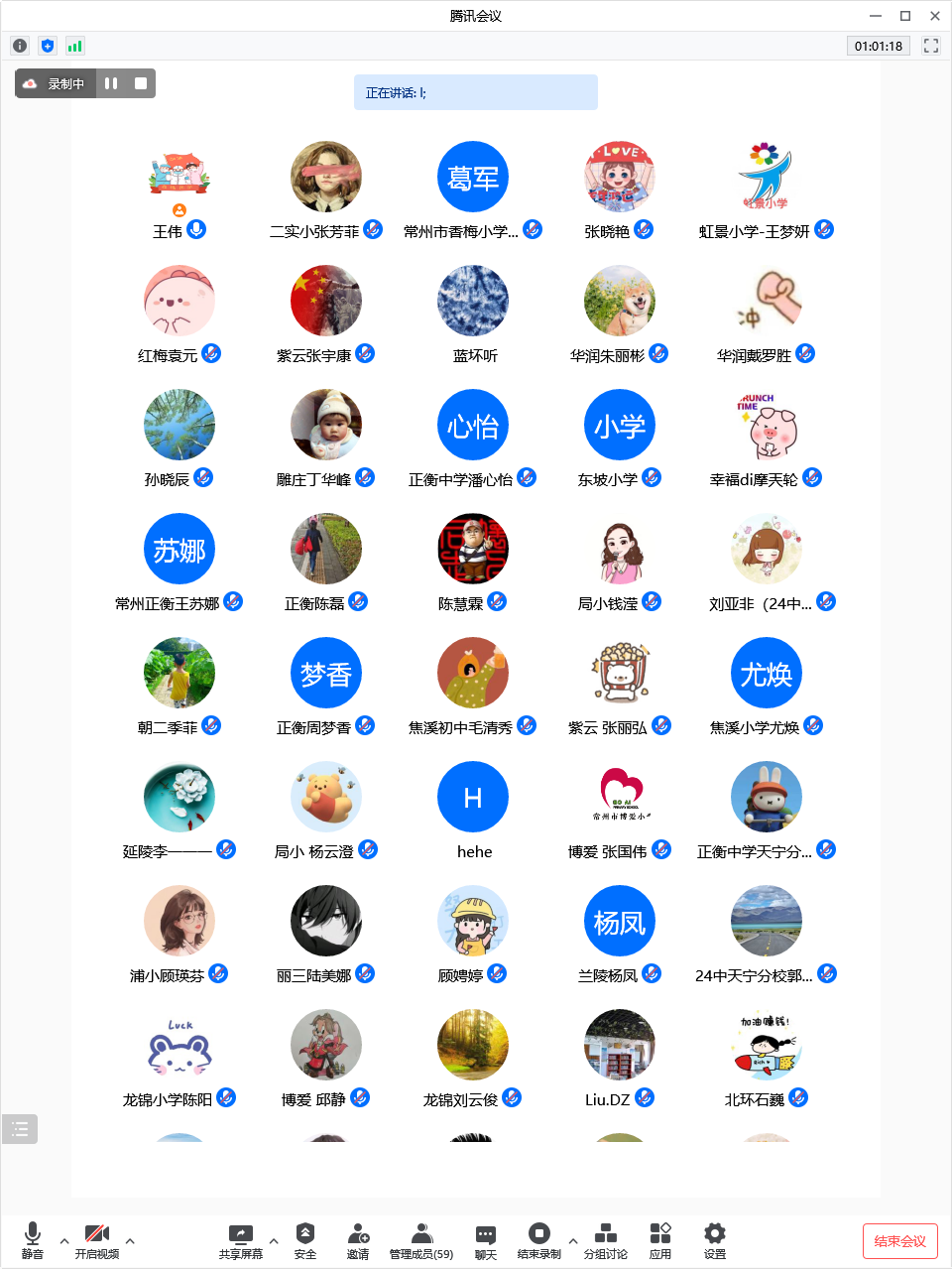The width and height of the screenshot is (952, 1269).
Task: Expand the audio options arrow beside 静音
Action: tap(64, 1240)
